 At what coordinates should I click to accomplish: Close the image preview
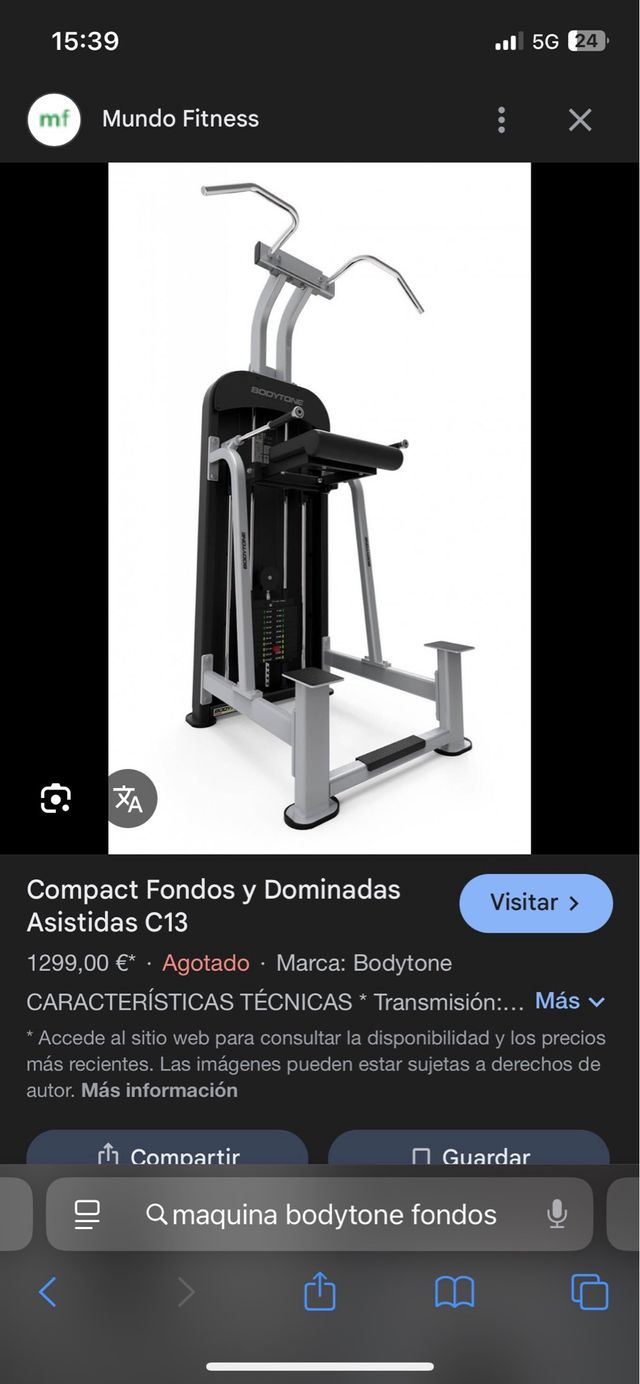pyautogui.click(x=580, y=120)
